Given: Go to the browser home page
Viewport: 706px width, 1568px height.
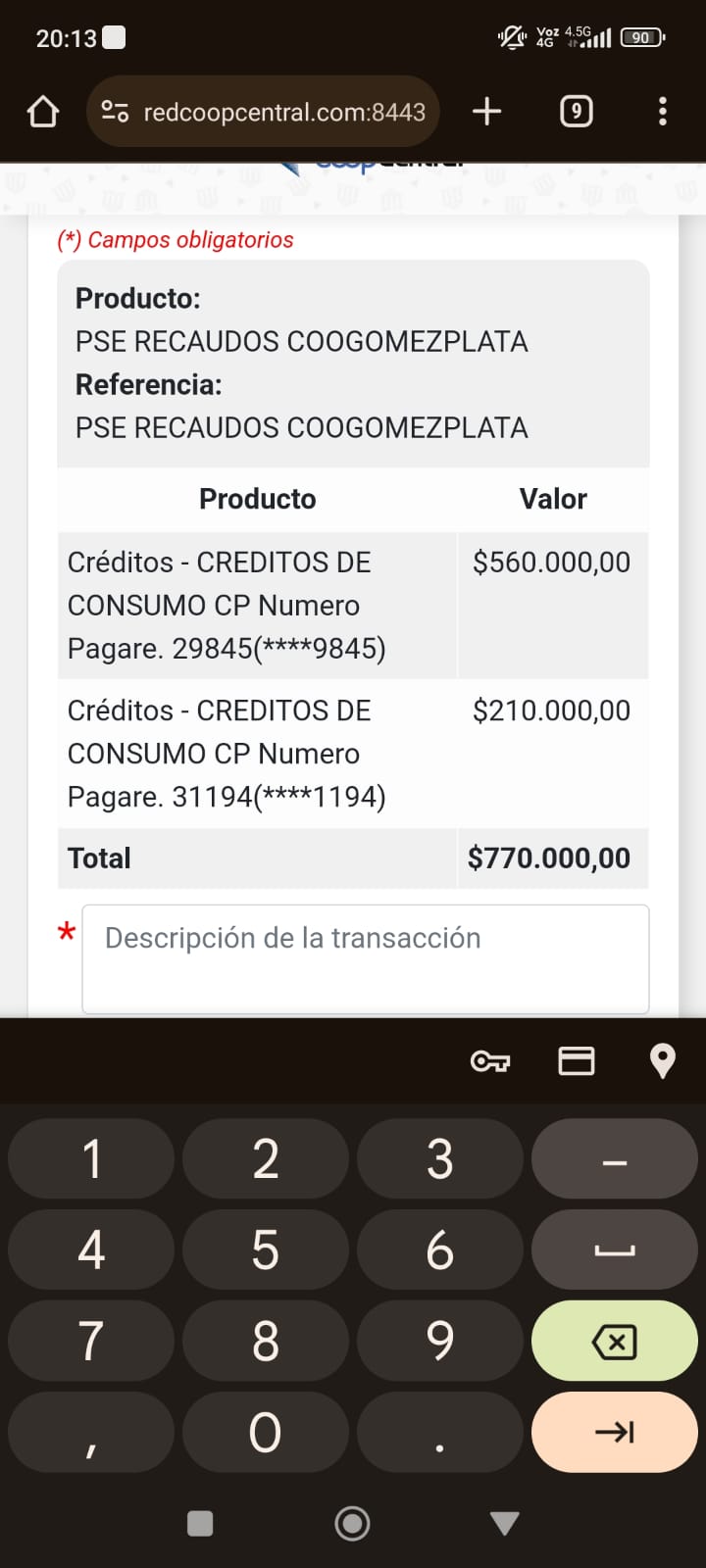Looking at the screenshot, I should click(43, 112).
